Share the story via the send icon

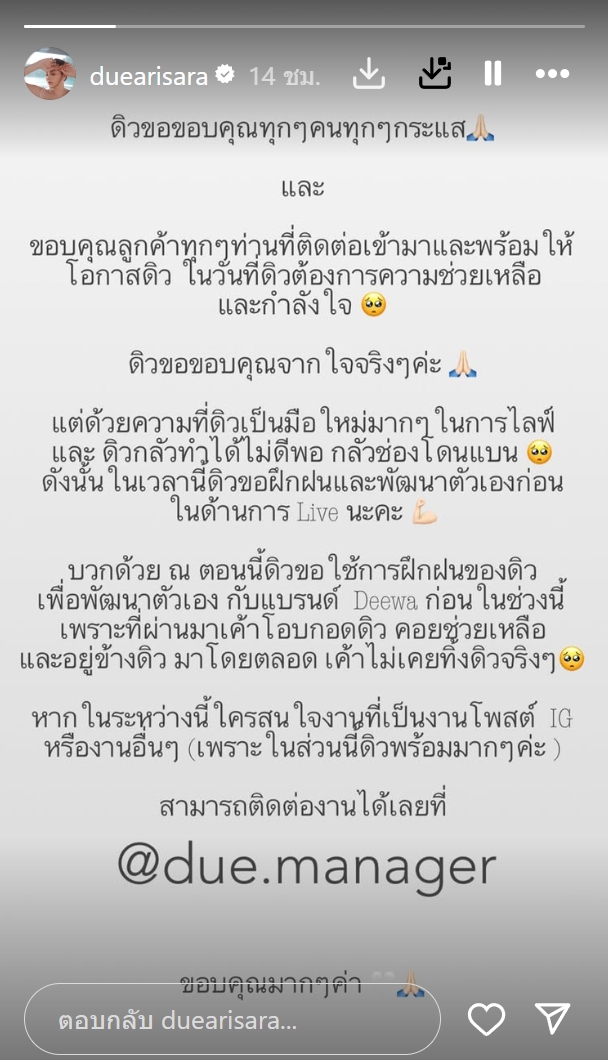coord(553,1019)
